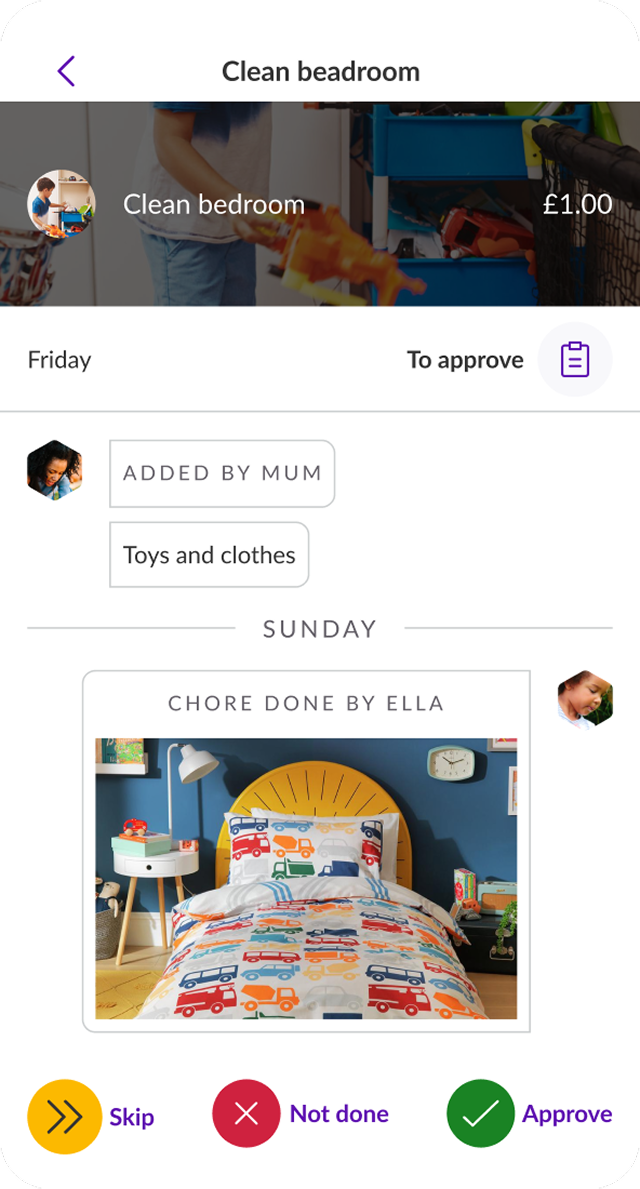Approve Ella's completed chore
Image resolution: width=640 pixels, height=1189 pixels.
click(x=481, y=1115)
